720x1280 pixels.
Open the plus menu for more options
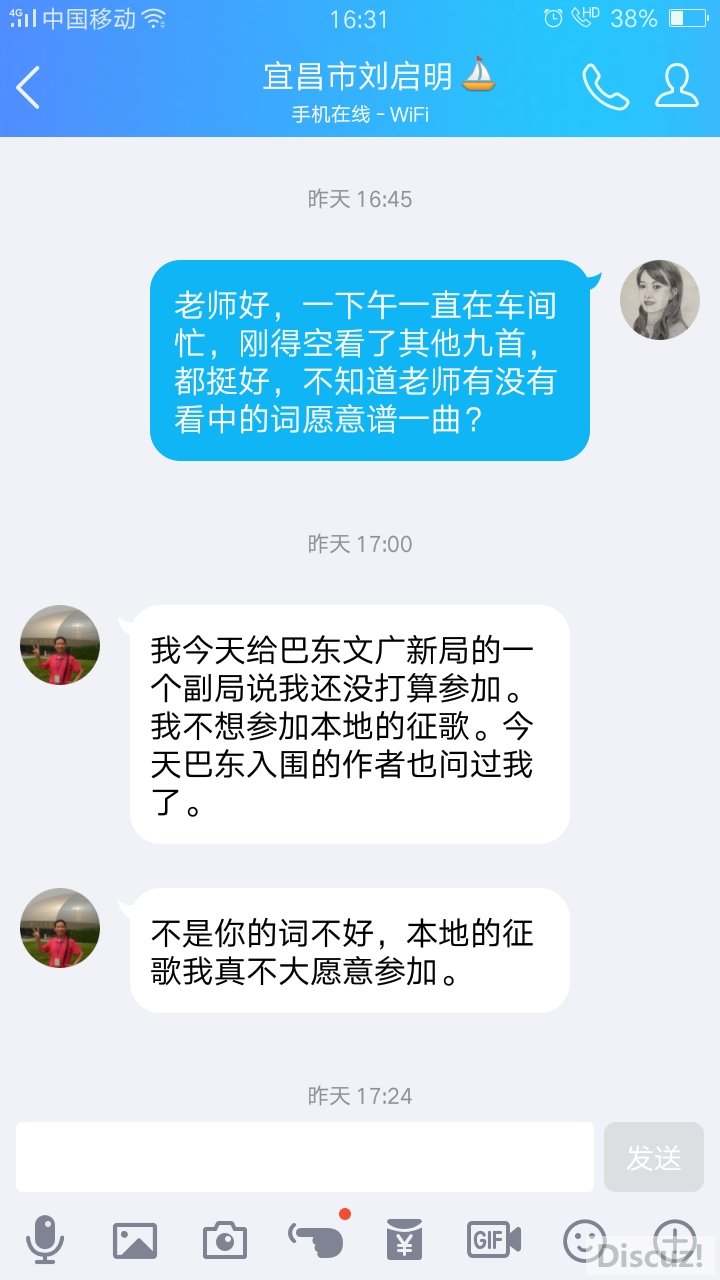[x=674, y=1240]
